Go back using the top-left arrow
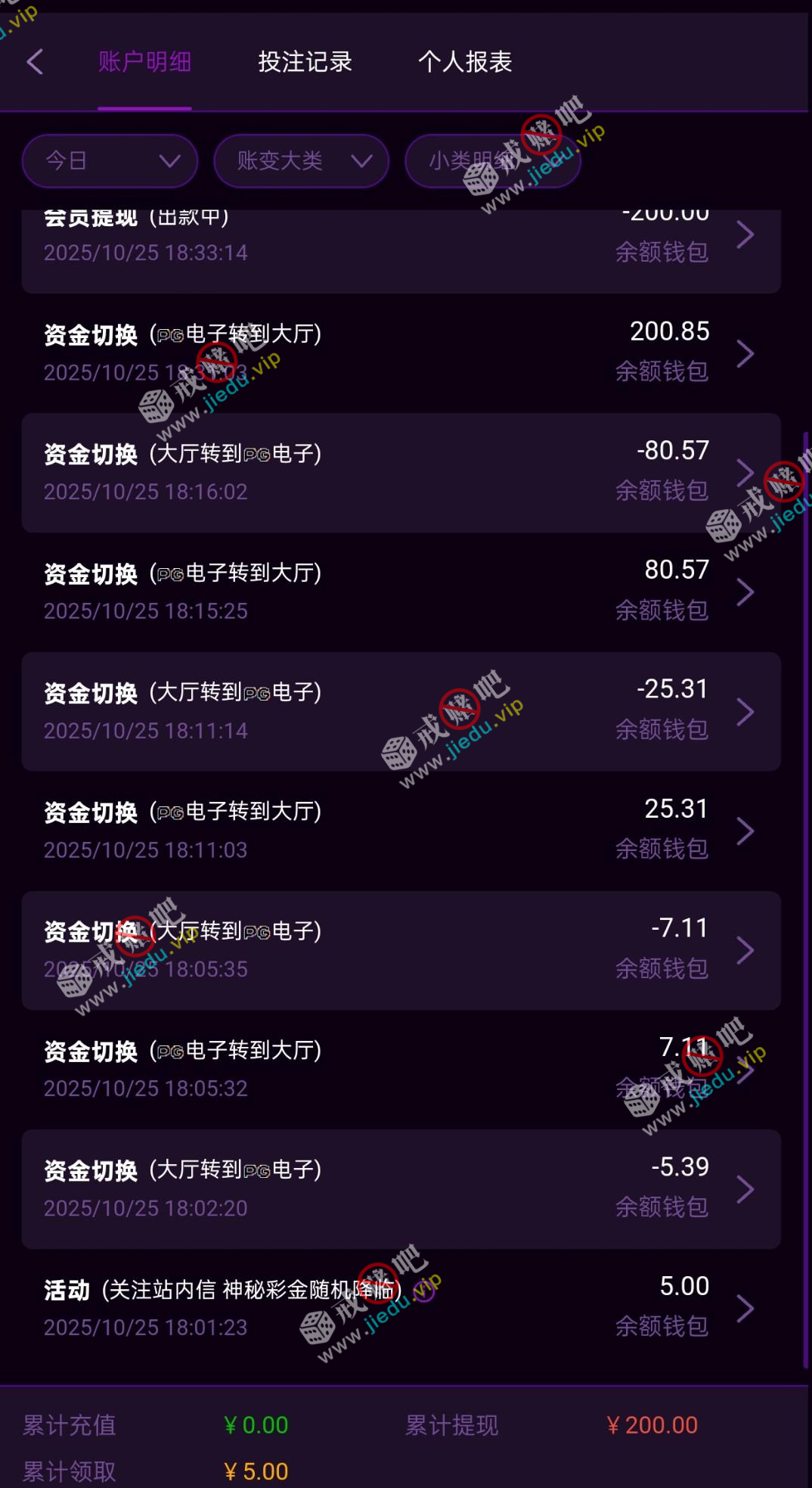Screen dimensions: 812x1488 tap(35, 62)
